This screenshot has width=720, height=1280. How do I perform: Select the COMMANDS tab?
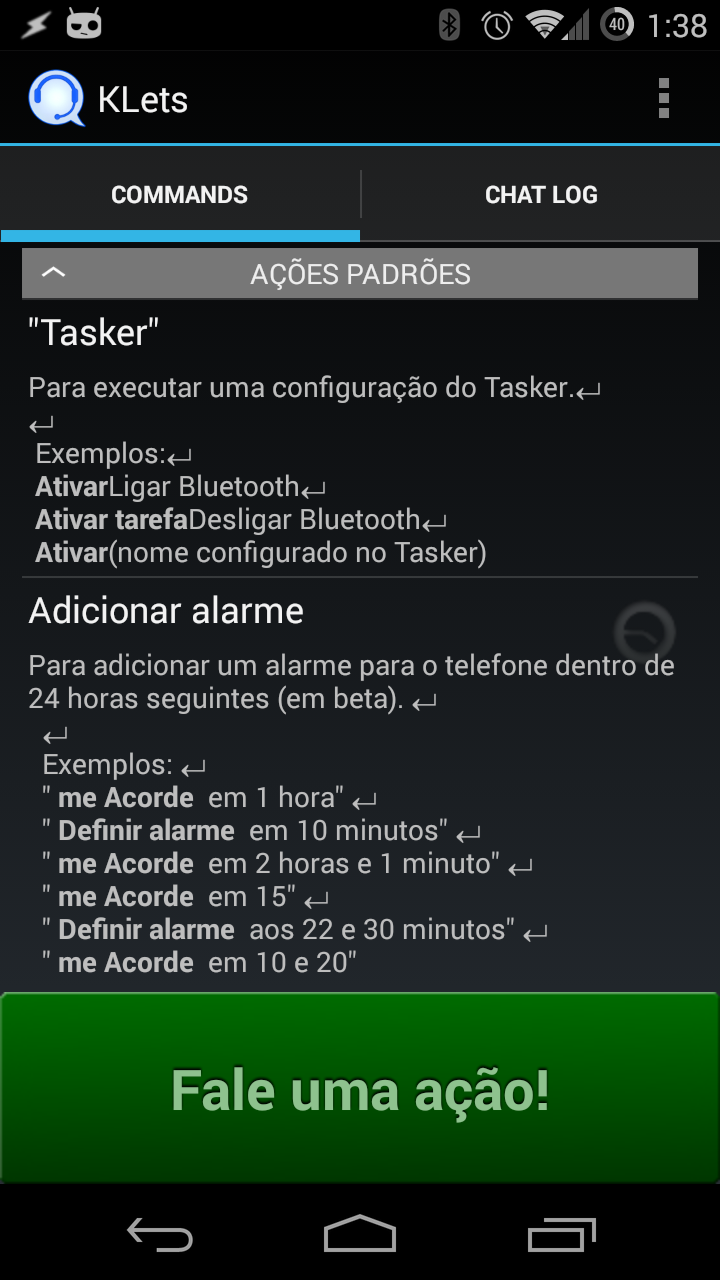tap(179, 194)
